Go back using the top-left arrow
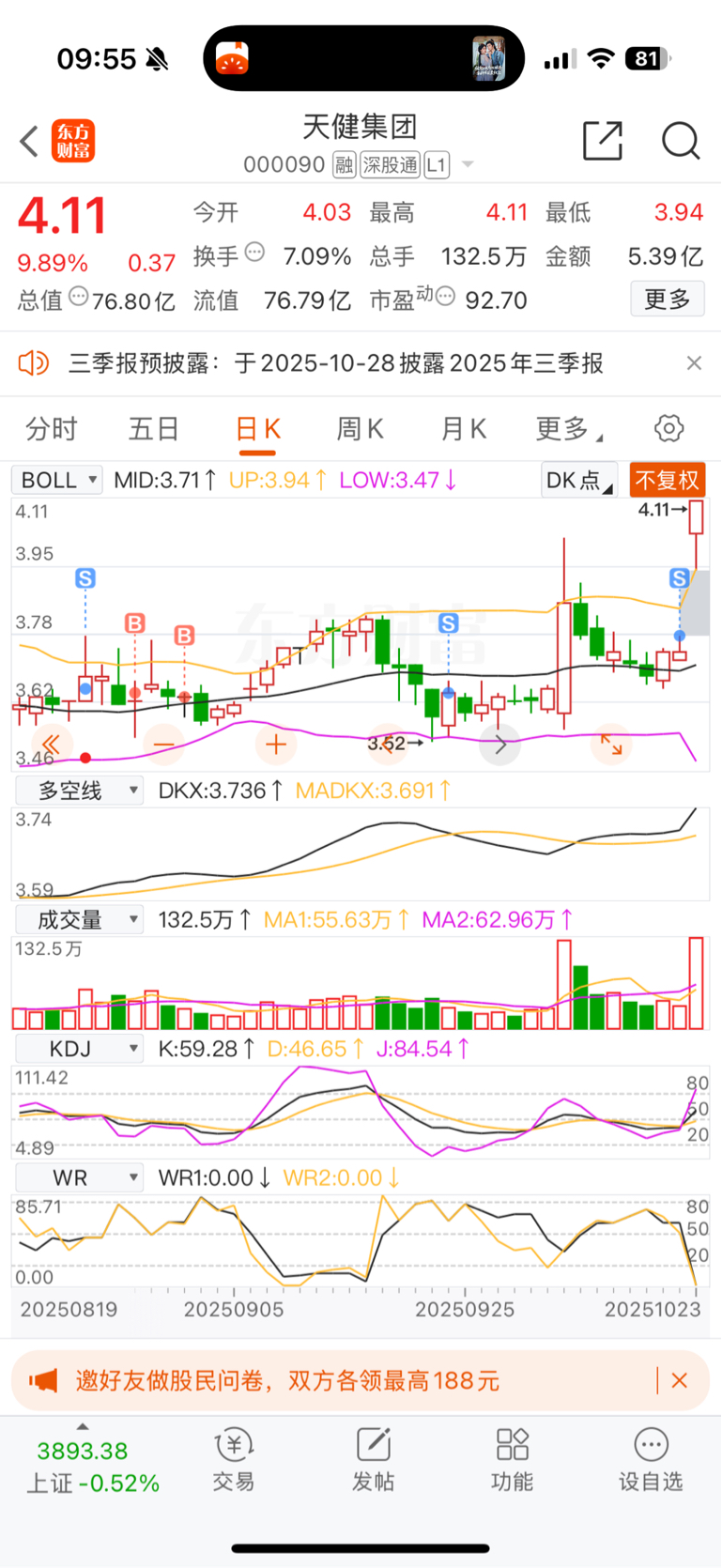 29,142
